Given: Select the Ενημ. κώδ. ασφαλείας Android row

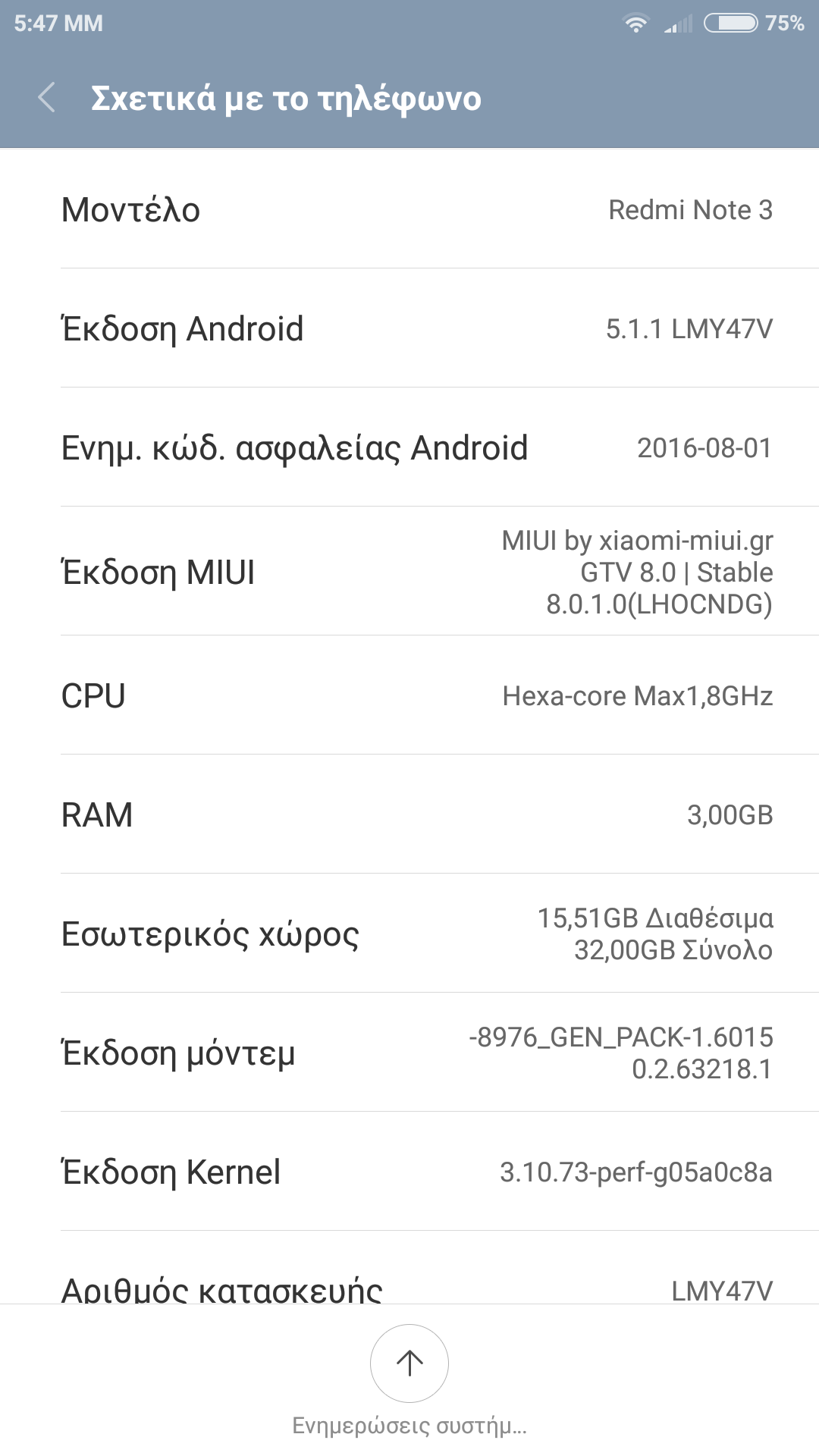Looking at the screenshot, I should [409, 447].
